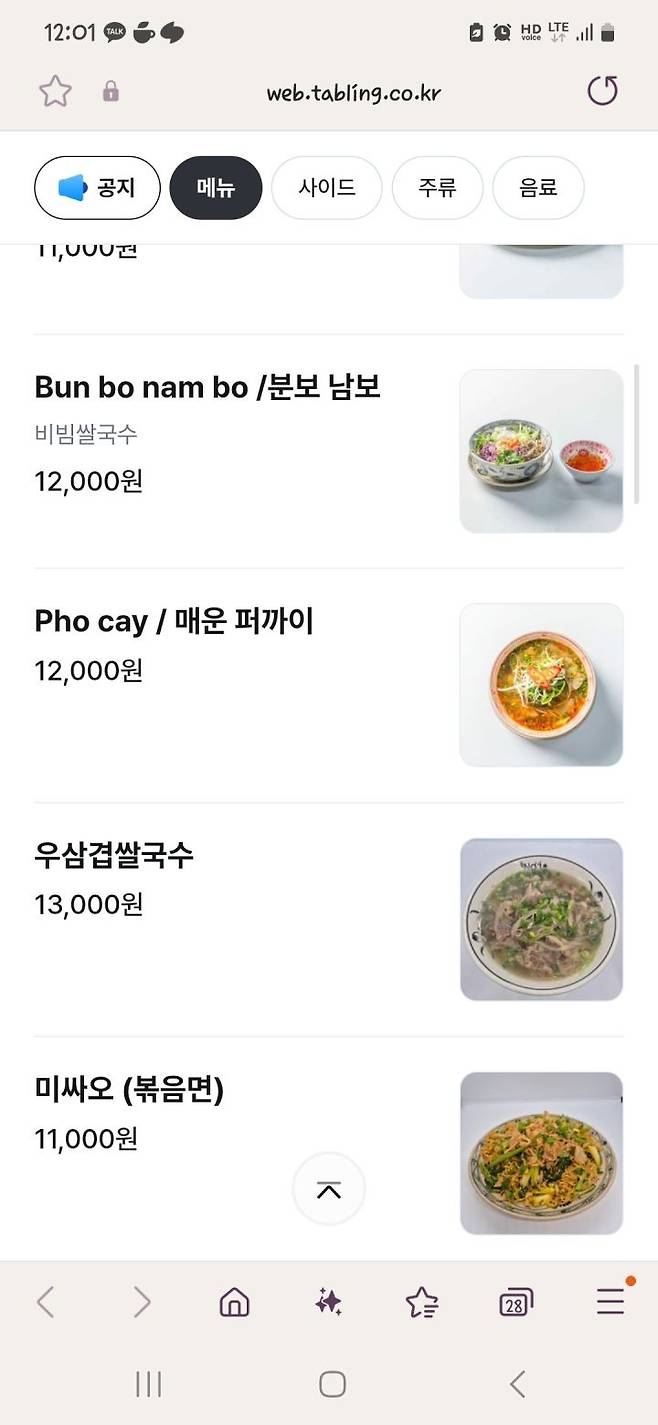The height and width of the screenshot is (1425, 658).
Task: Switch to the 주류 tab
Action: (437, 187)
